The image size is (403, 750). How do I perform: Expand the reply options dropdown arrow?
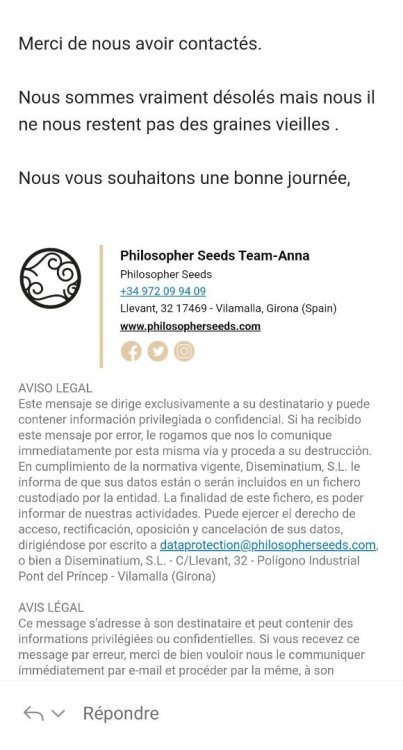coord(58,714)
